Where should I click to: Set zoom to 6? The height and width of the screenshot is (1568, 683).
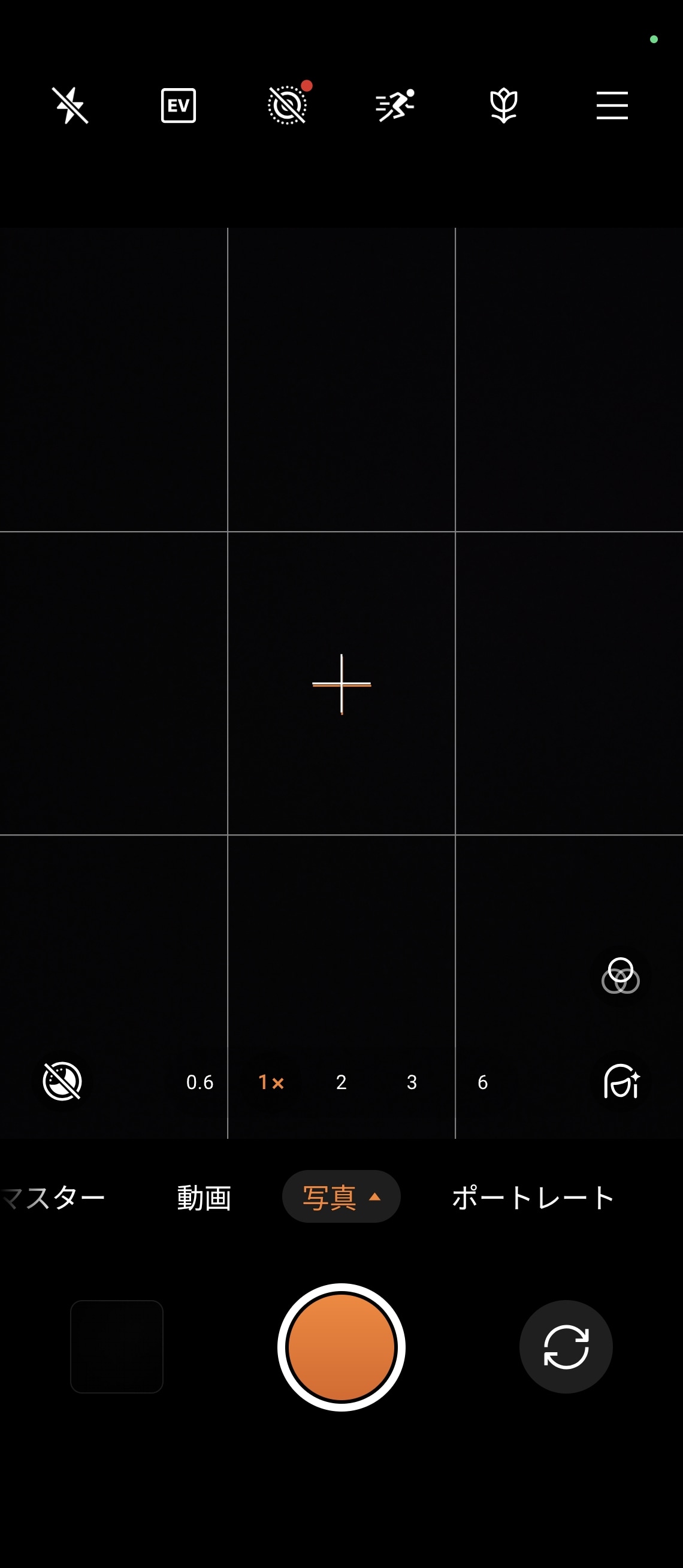pos(482,1082)
